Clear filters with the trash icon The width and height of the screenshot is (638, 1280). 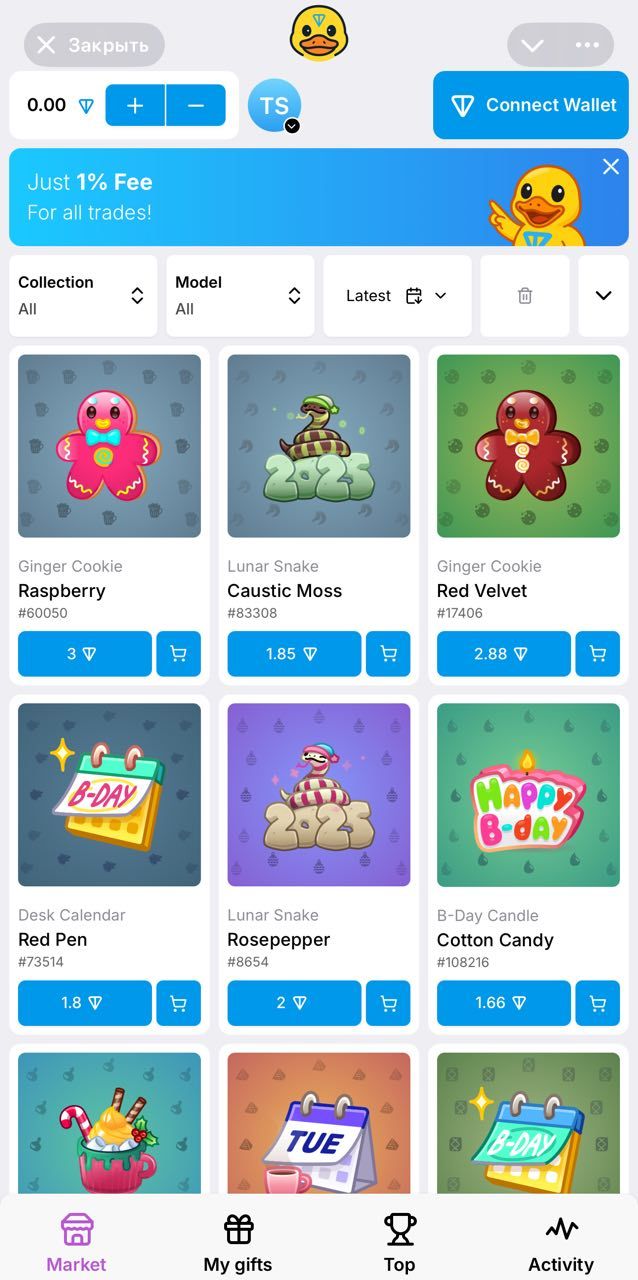pyautogui.click(x=525, y=296)
